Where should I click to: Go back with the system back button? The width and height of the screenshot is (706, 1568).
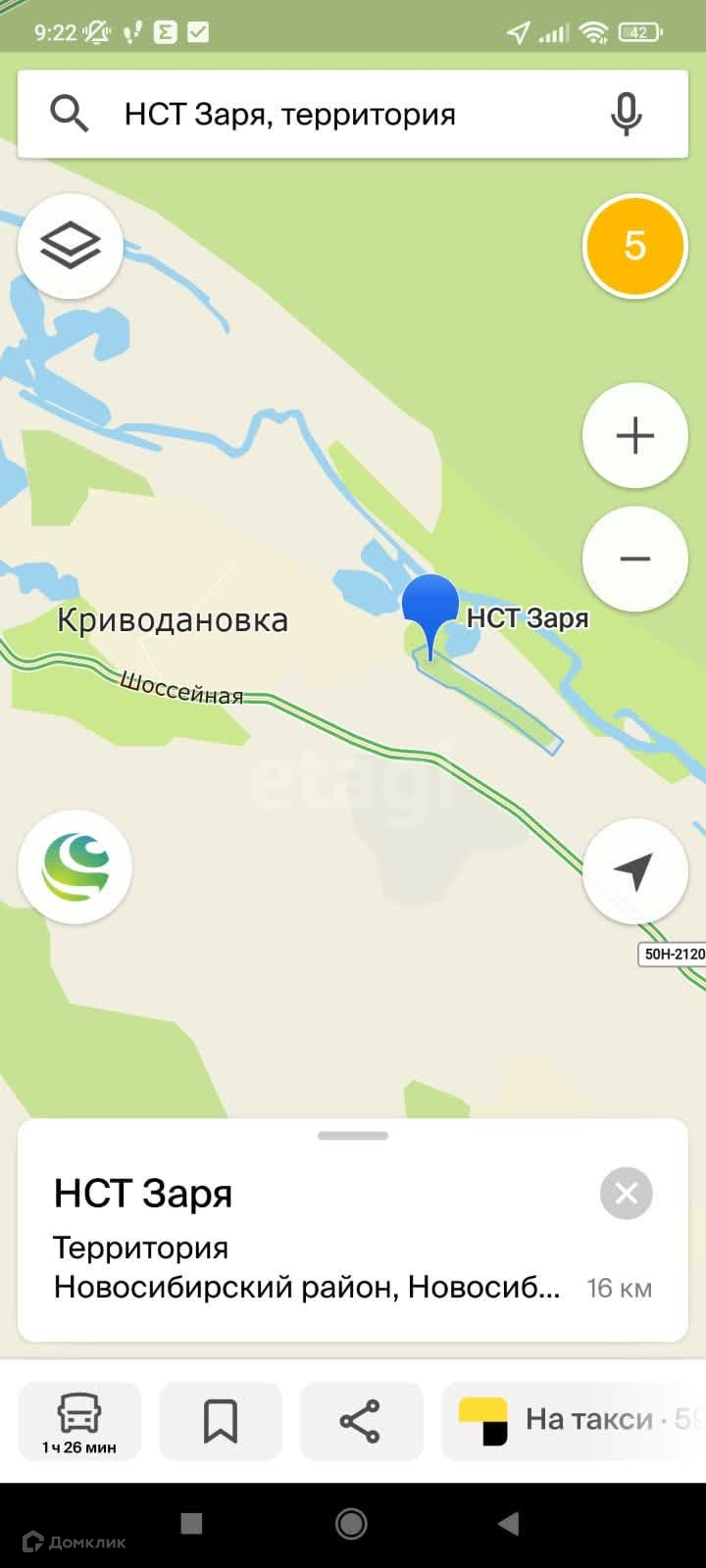(508, 1523)
